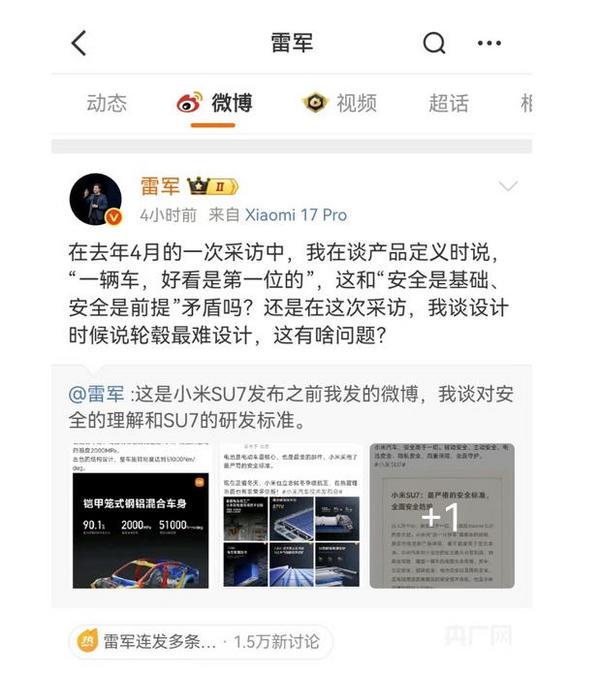Open the +1 image tile
Screen dimensions: 600x675
click(x=441, y=515)
